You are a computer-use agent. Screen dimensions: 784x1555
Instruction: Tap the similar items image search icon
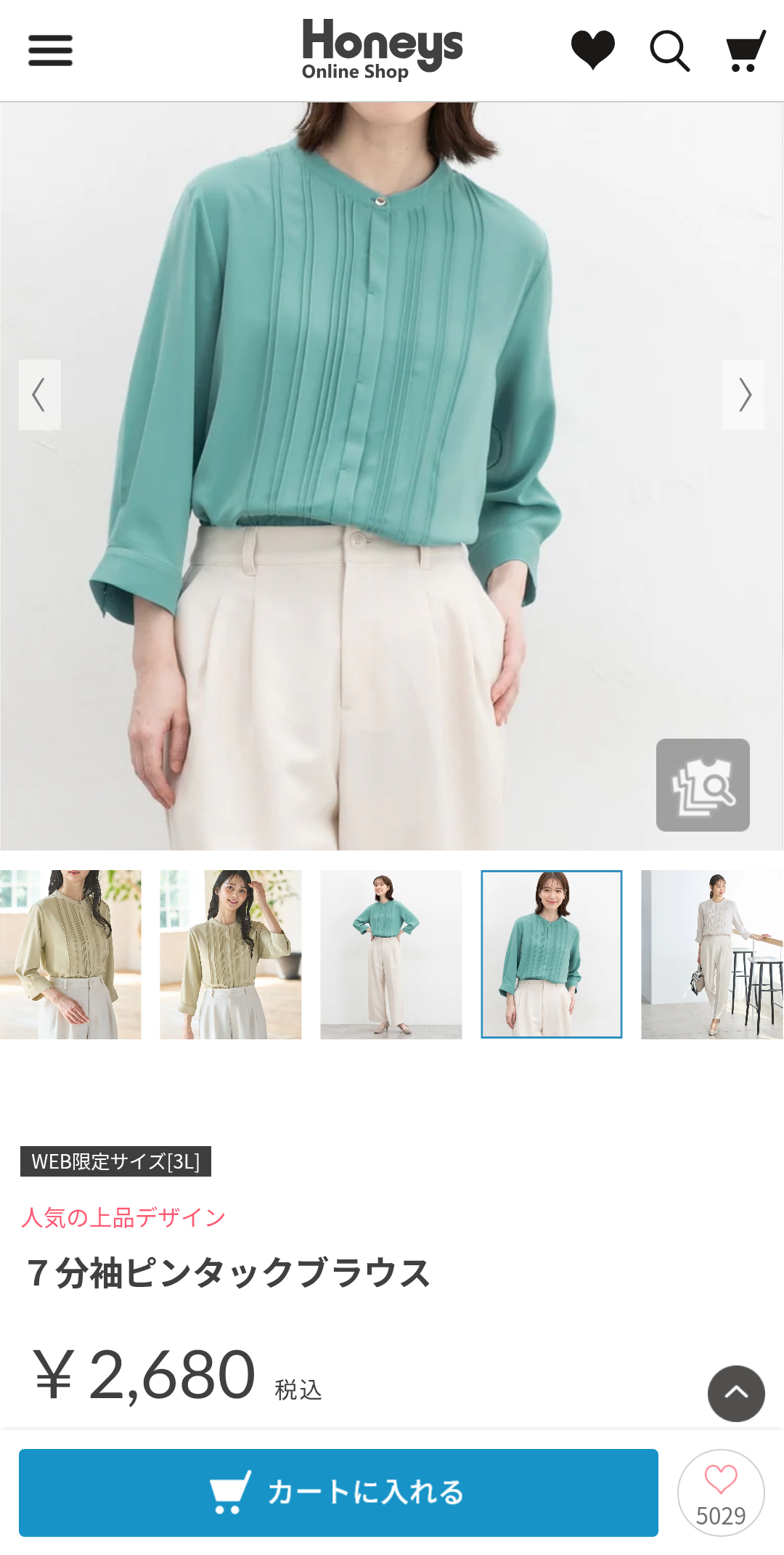click(703, 785)
